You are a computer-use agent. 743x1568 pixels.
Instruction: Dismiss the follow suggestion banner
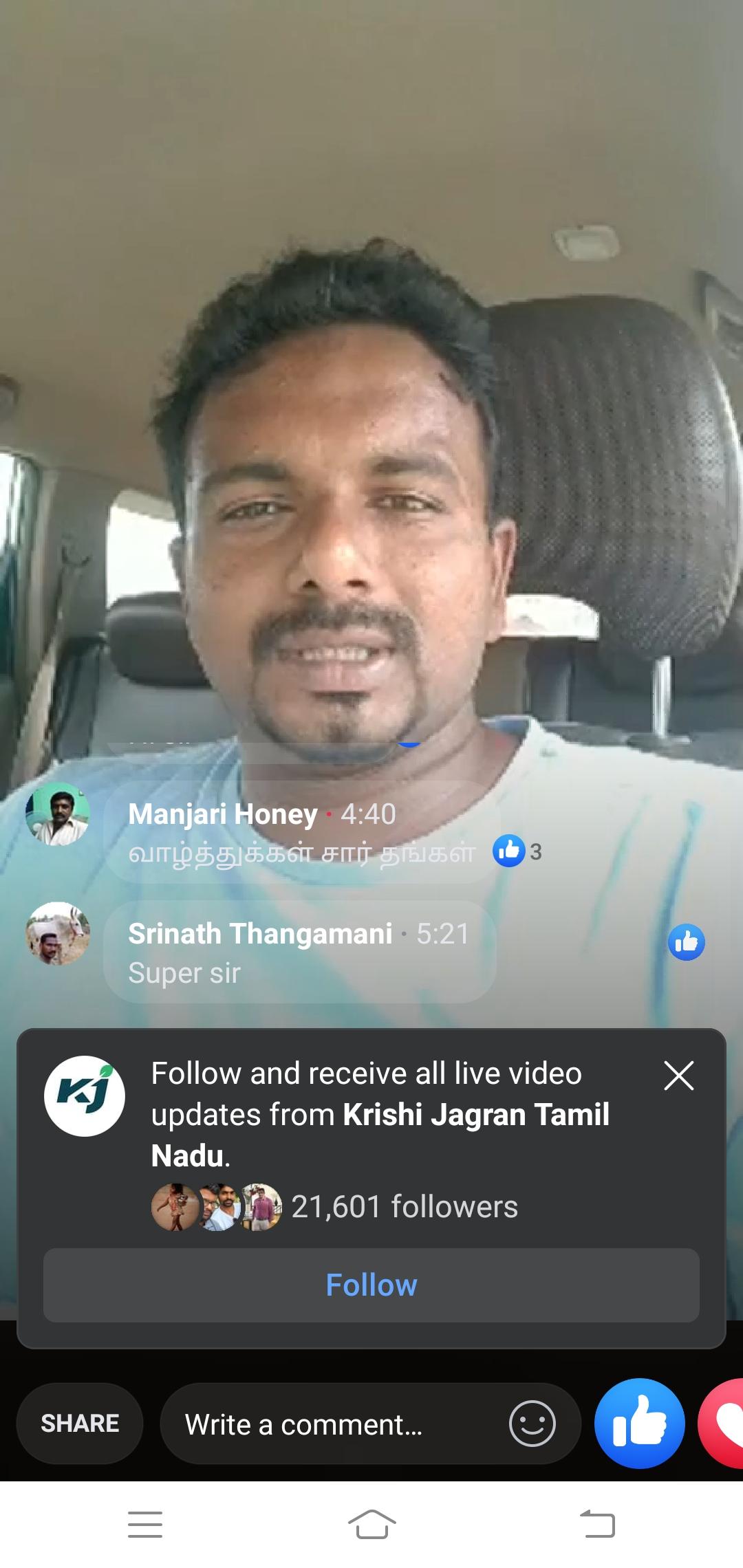678,1076
